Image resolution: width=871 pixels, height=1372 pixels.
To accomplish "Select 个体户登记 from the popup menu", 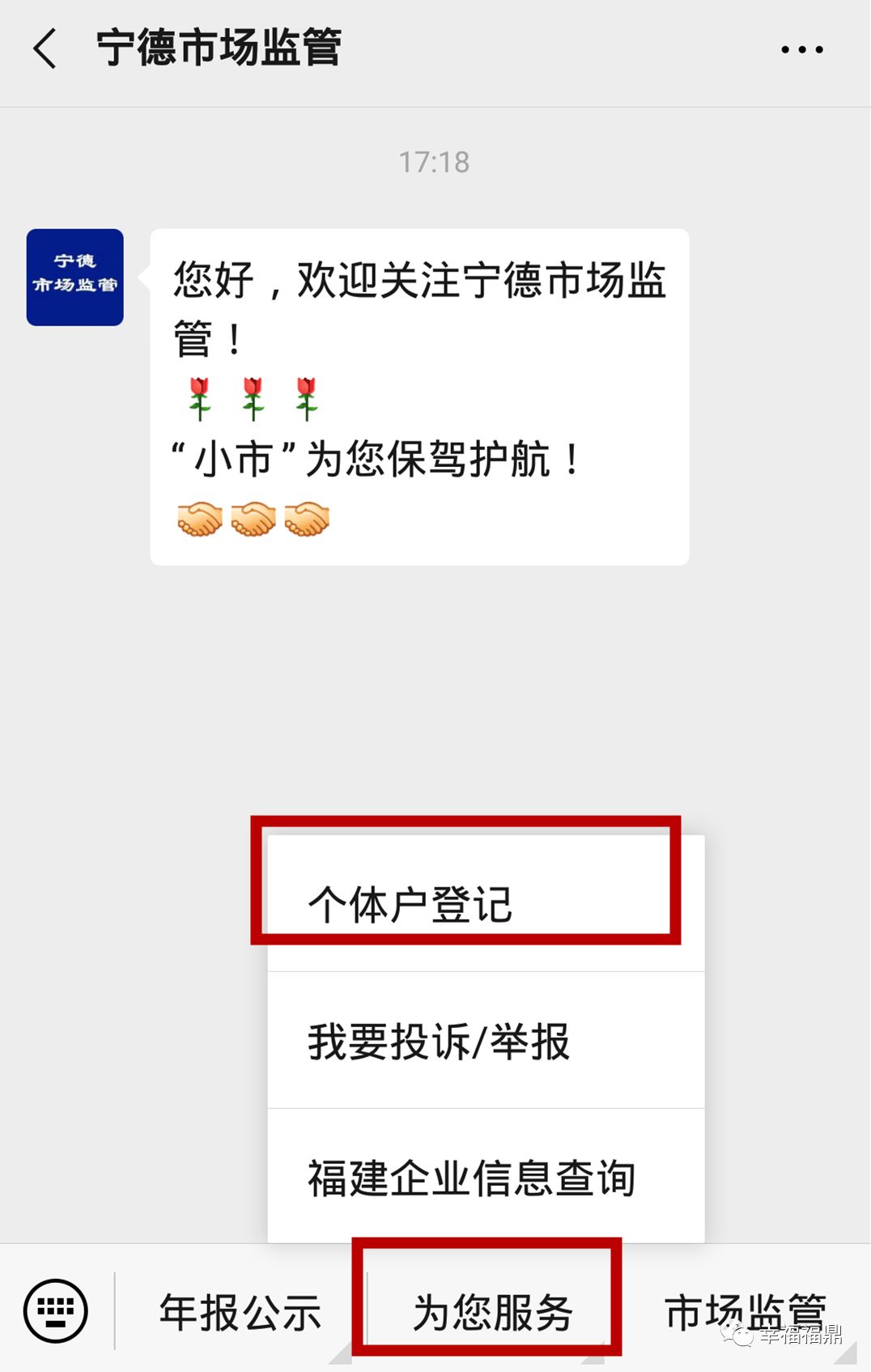I will pyautogui.click(x=411, y=905).
